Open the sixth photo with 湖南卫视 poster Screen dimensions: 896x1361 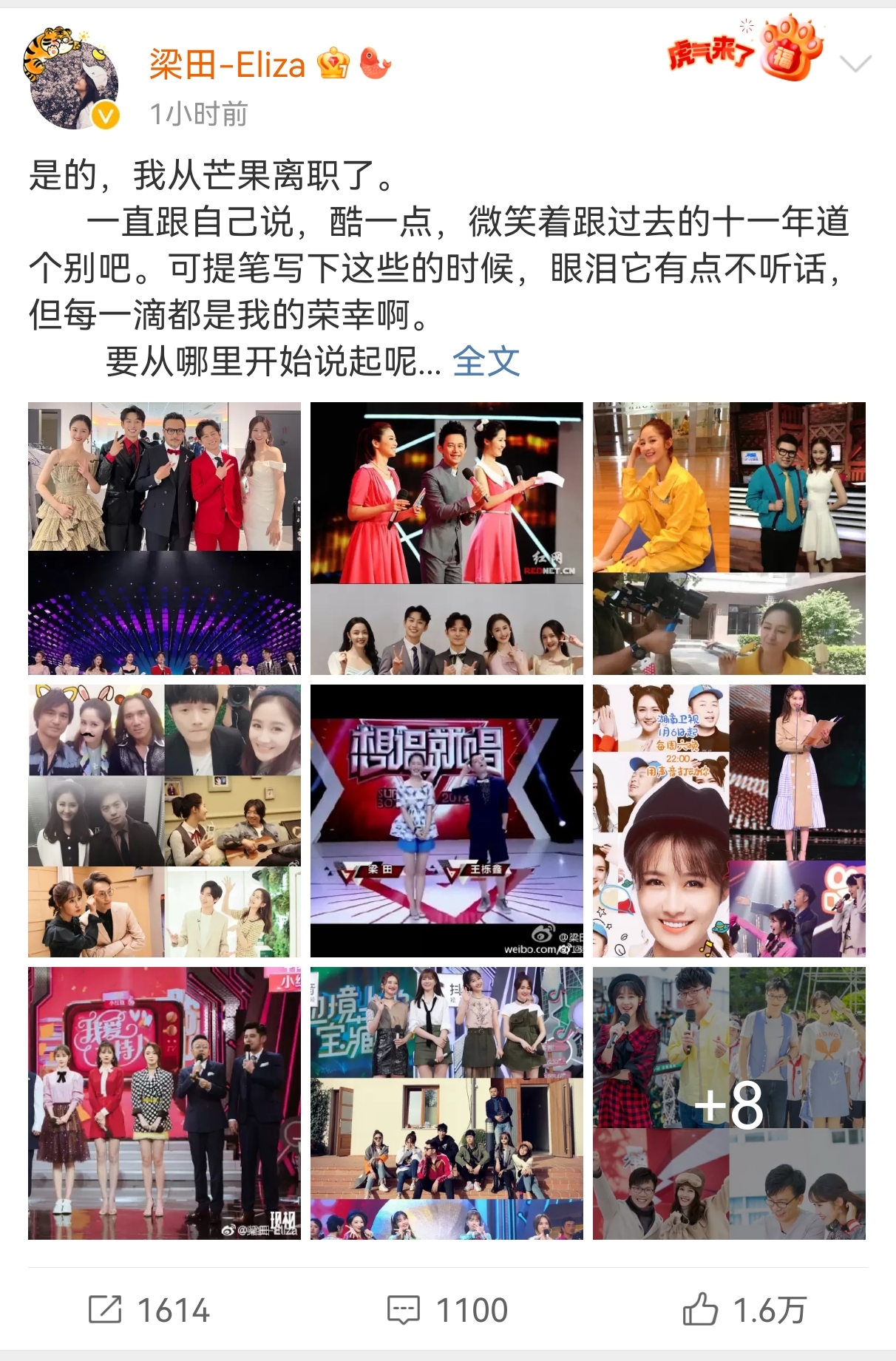point(729,821)
